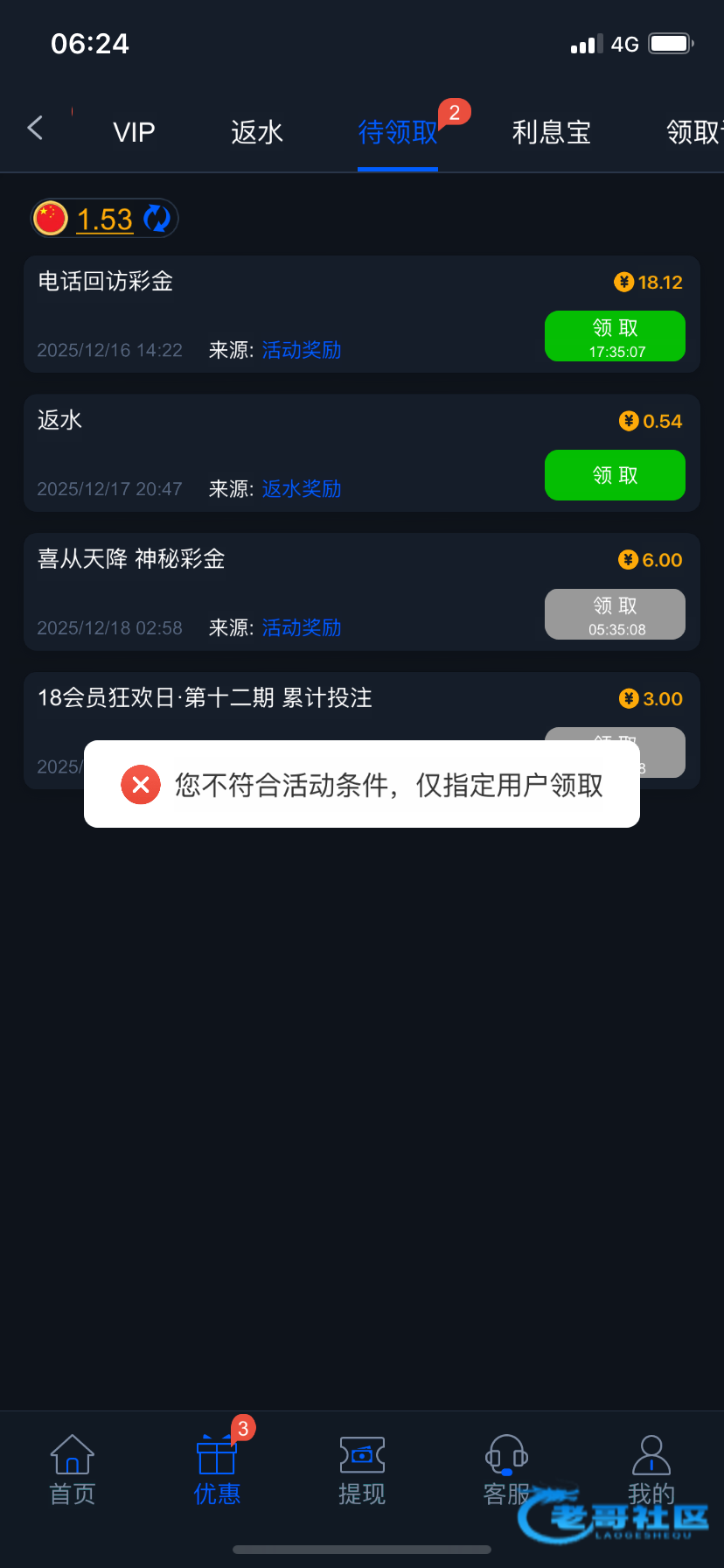724x1568 pixels.
Task: Open the 返水 top tab
Action: [x=257, y=132]
